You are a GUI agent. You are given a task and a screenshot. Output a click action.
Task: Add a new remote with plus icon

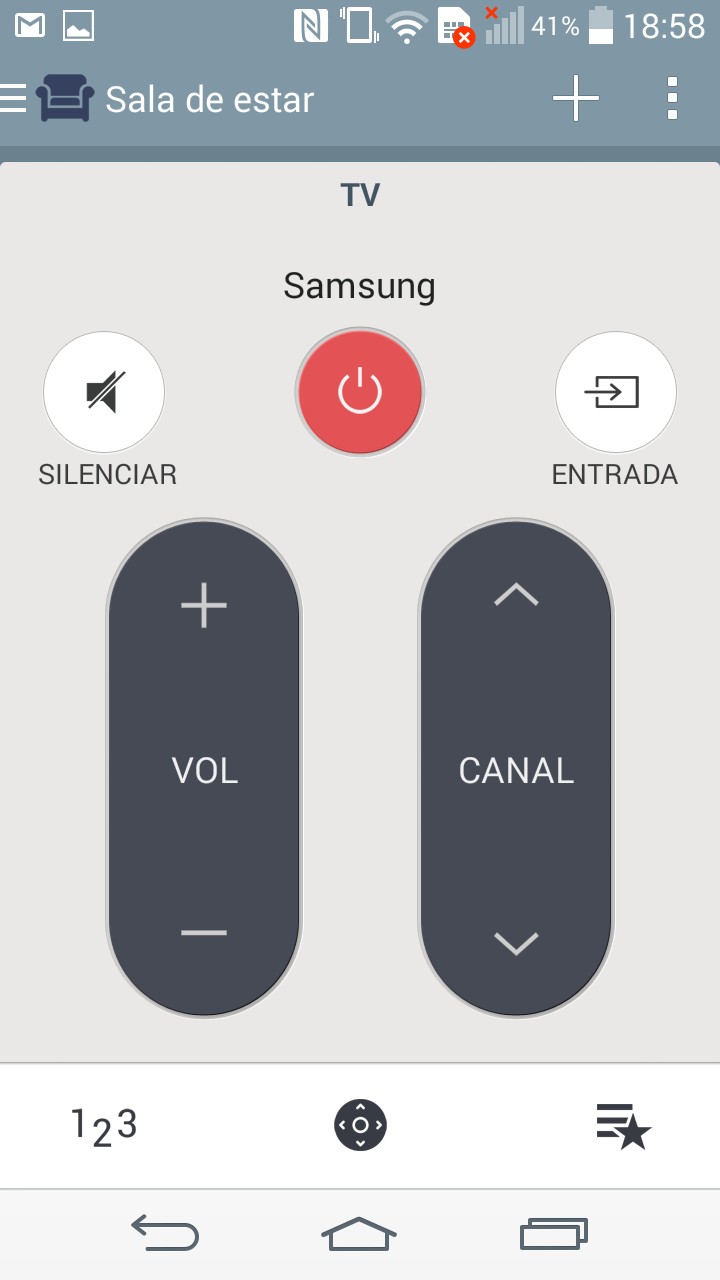[x=576, y=98]
